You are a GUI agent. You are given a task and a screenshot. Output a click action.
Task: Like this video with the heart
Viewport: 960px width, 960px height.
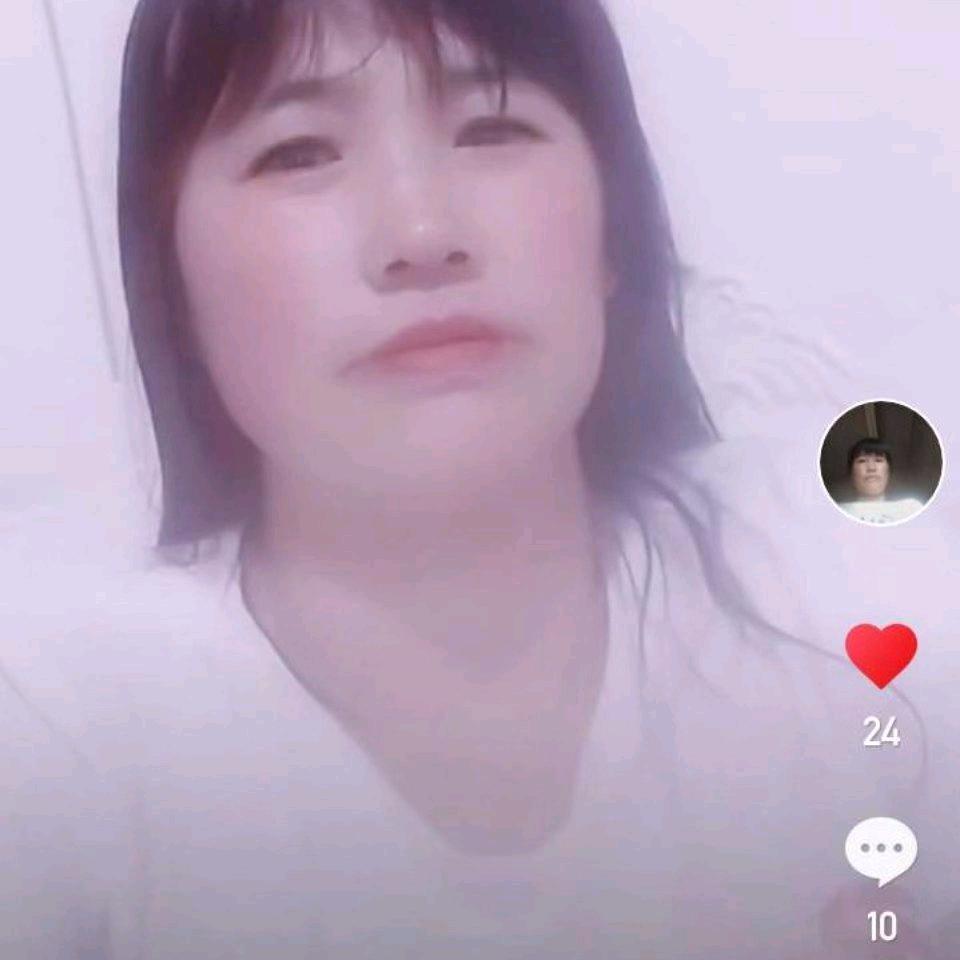point(881,655)
